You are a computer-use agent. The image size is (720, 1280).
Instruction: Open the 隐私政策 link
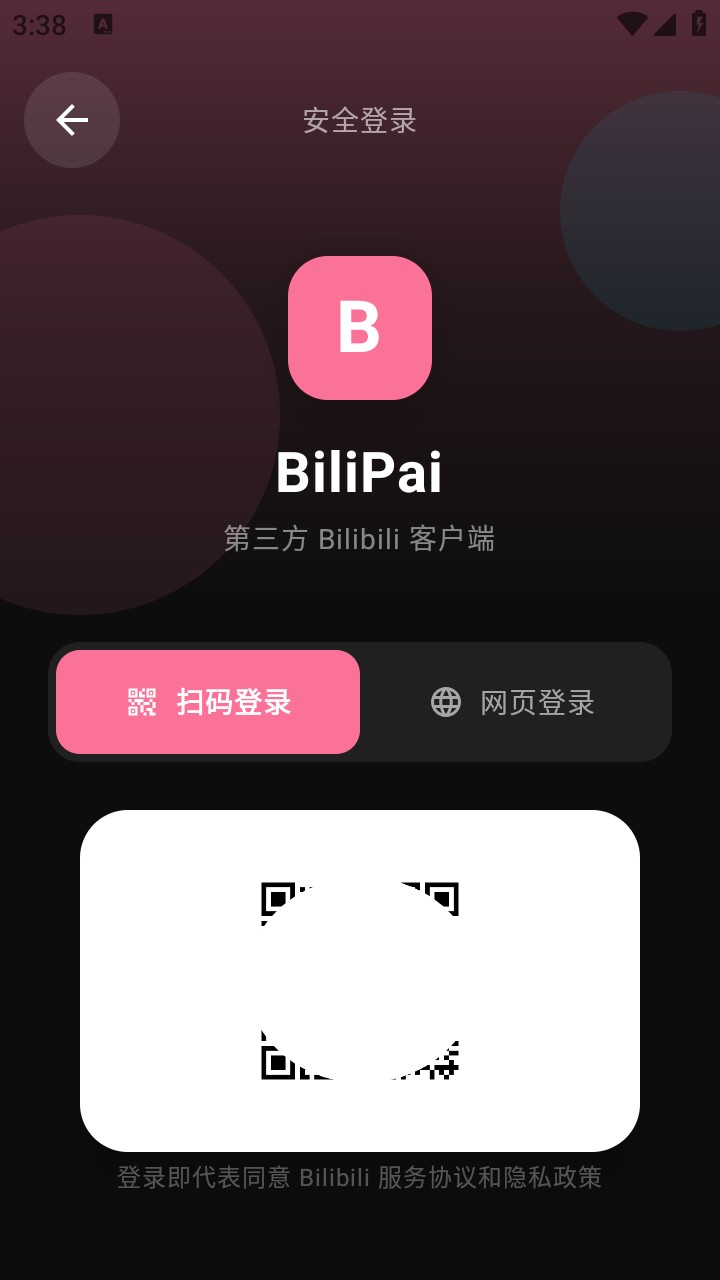pos(558,1178)
